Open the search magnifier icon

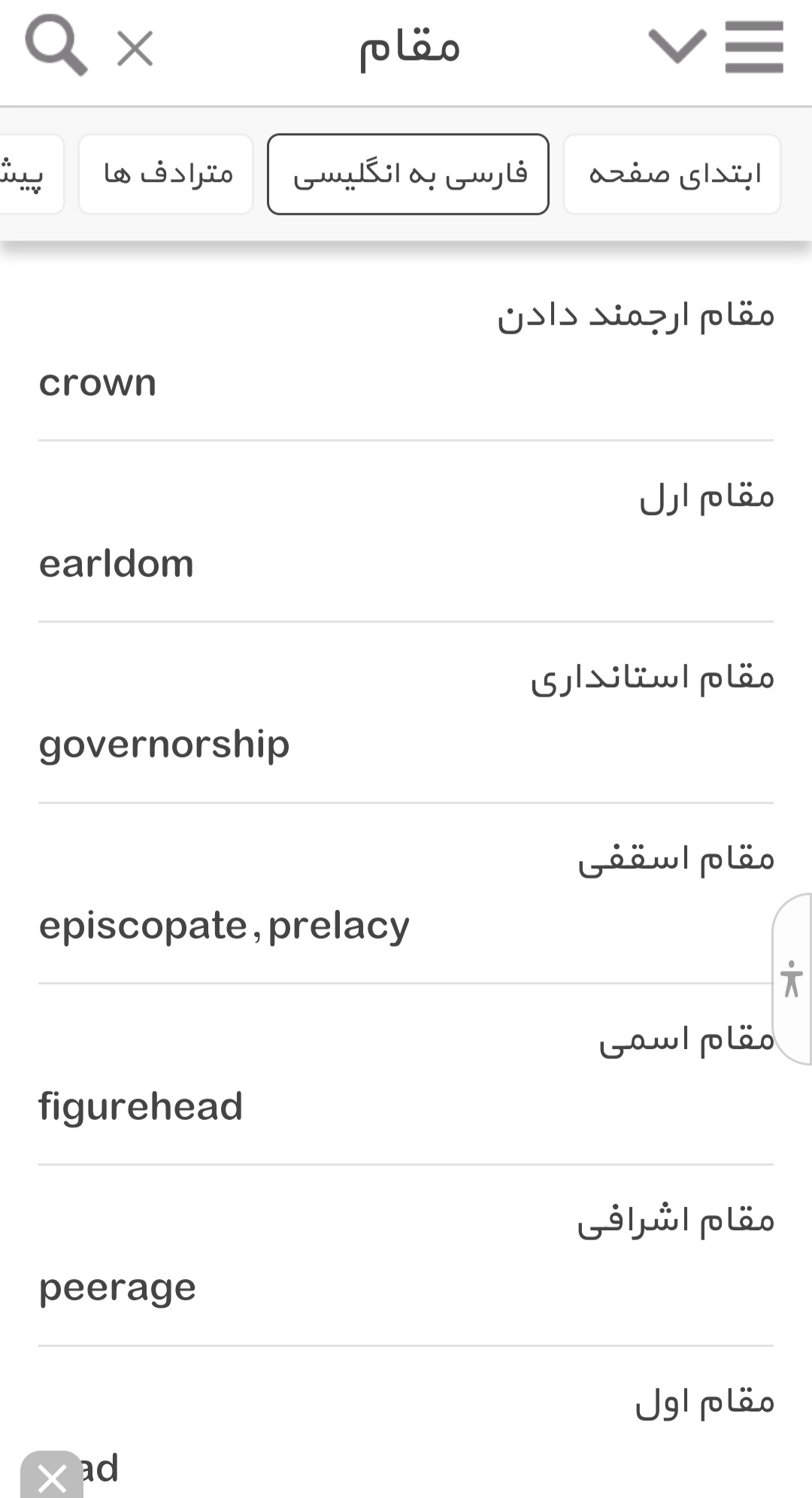[56, 47]
